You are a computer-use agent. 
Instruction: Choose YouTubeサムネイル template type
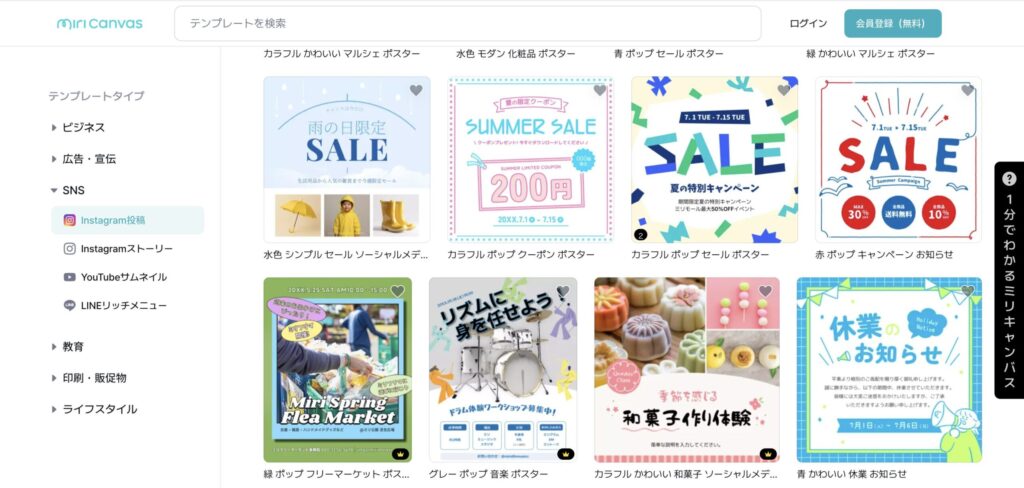(x=123, y=277)
